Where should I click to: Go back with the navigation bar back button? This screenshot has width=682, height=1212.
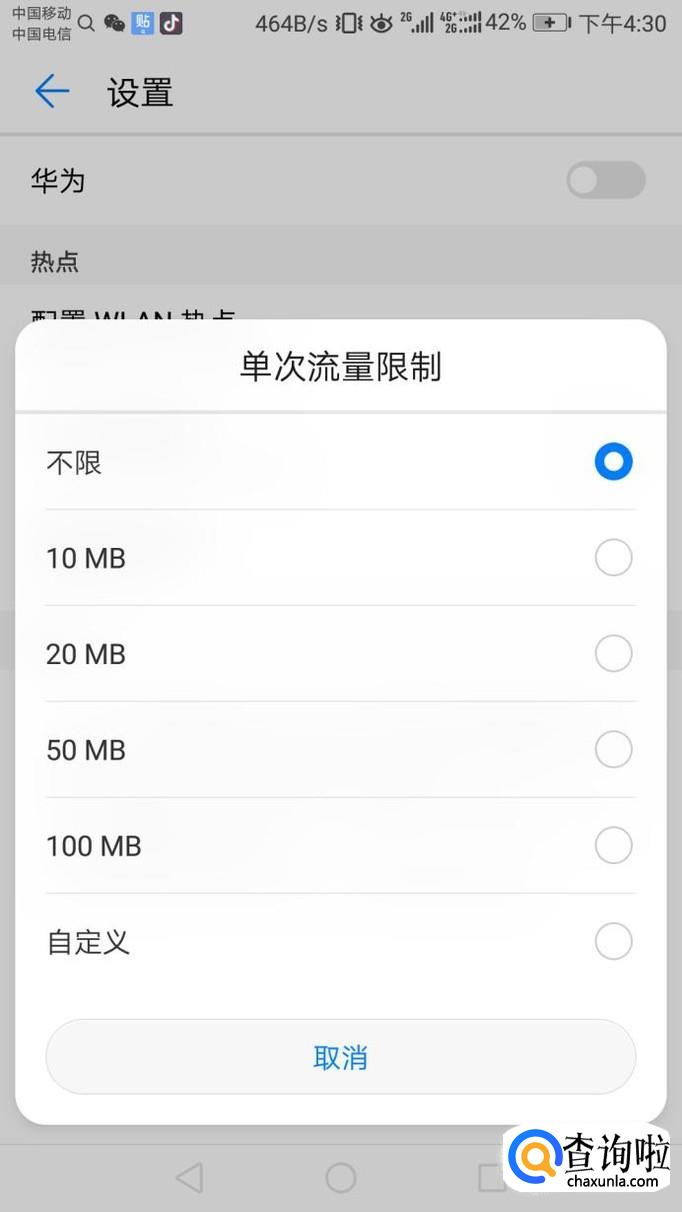click(x=189, y=1178)
